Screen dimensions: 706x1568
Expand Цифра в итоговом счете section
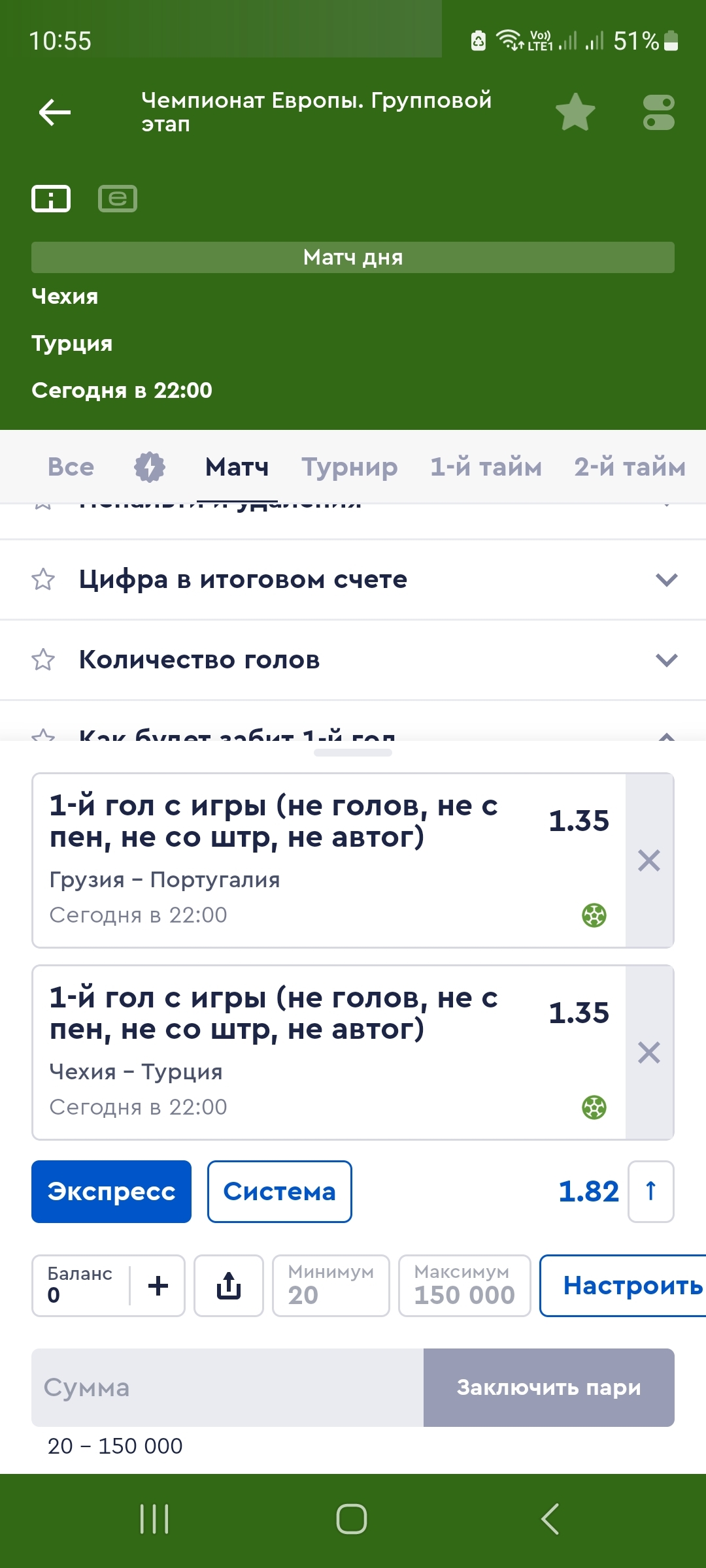(353, 580)
